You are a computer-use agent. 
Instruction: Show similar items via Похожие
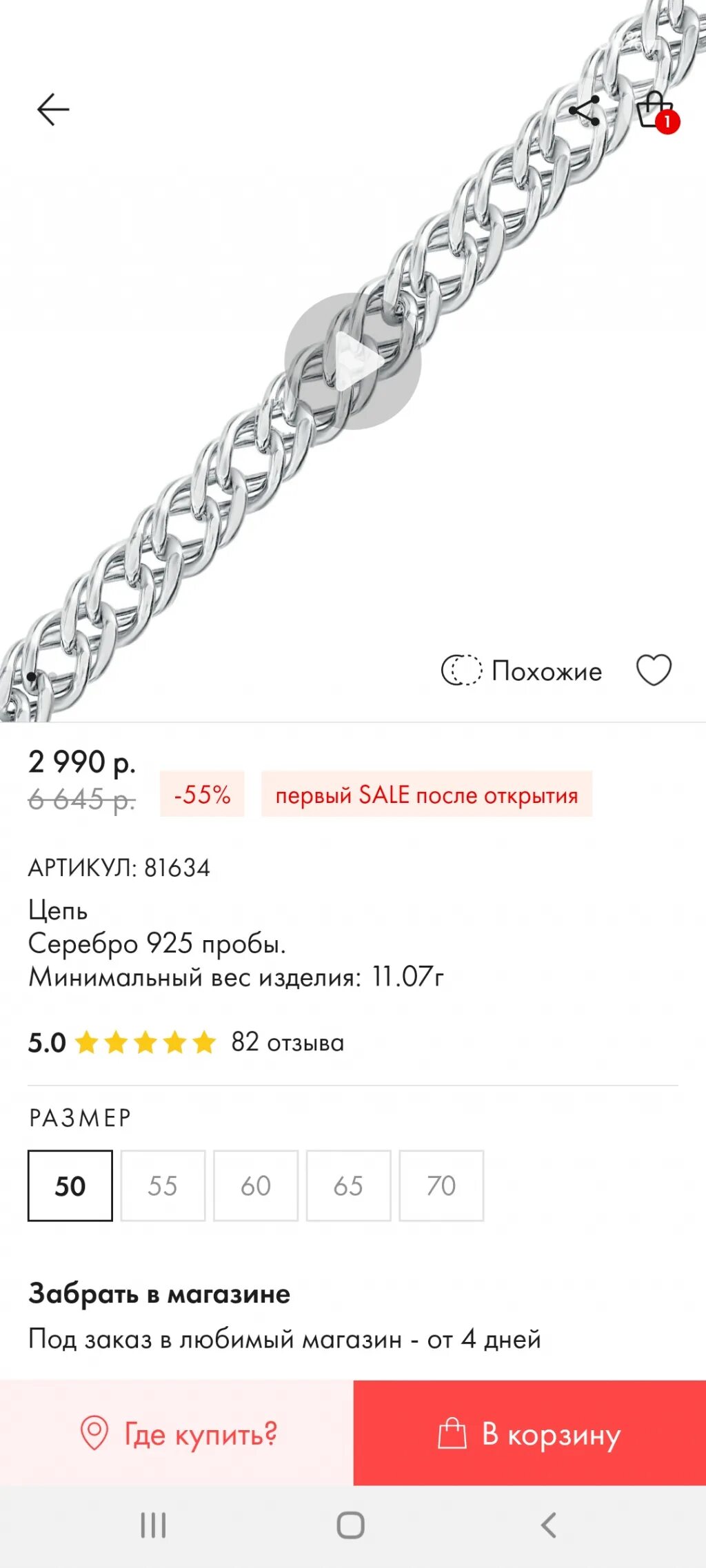point(522,671)
